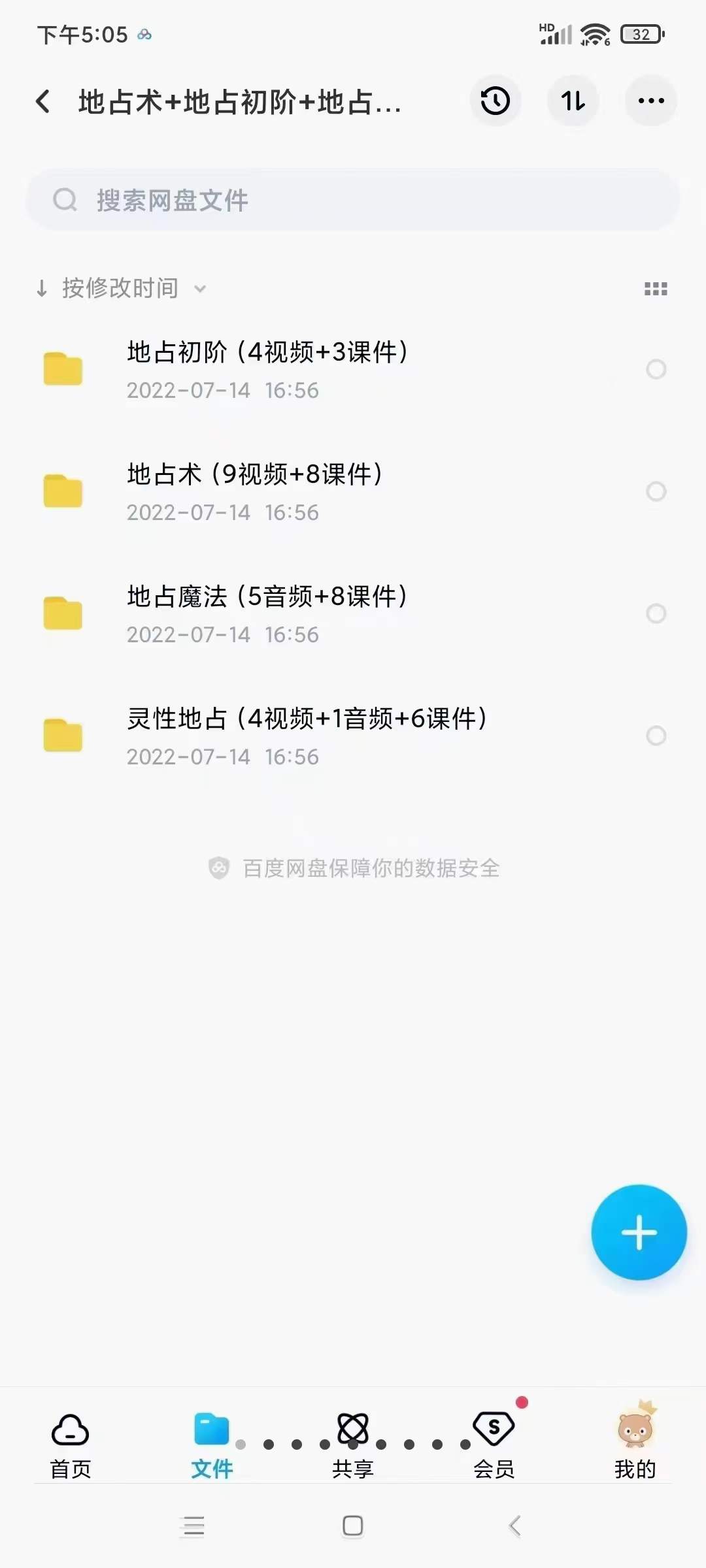
Task: Switch to the 会员 tab
Action: pos(494,1447)
